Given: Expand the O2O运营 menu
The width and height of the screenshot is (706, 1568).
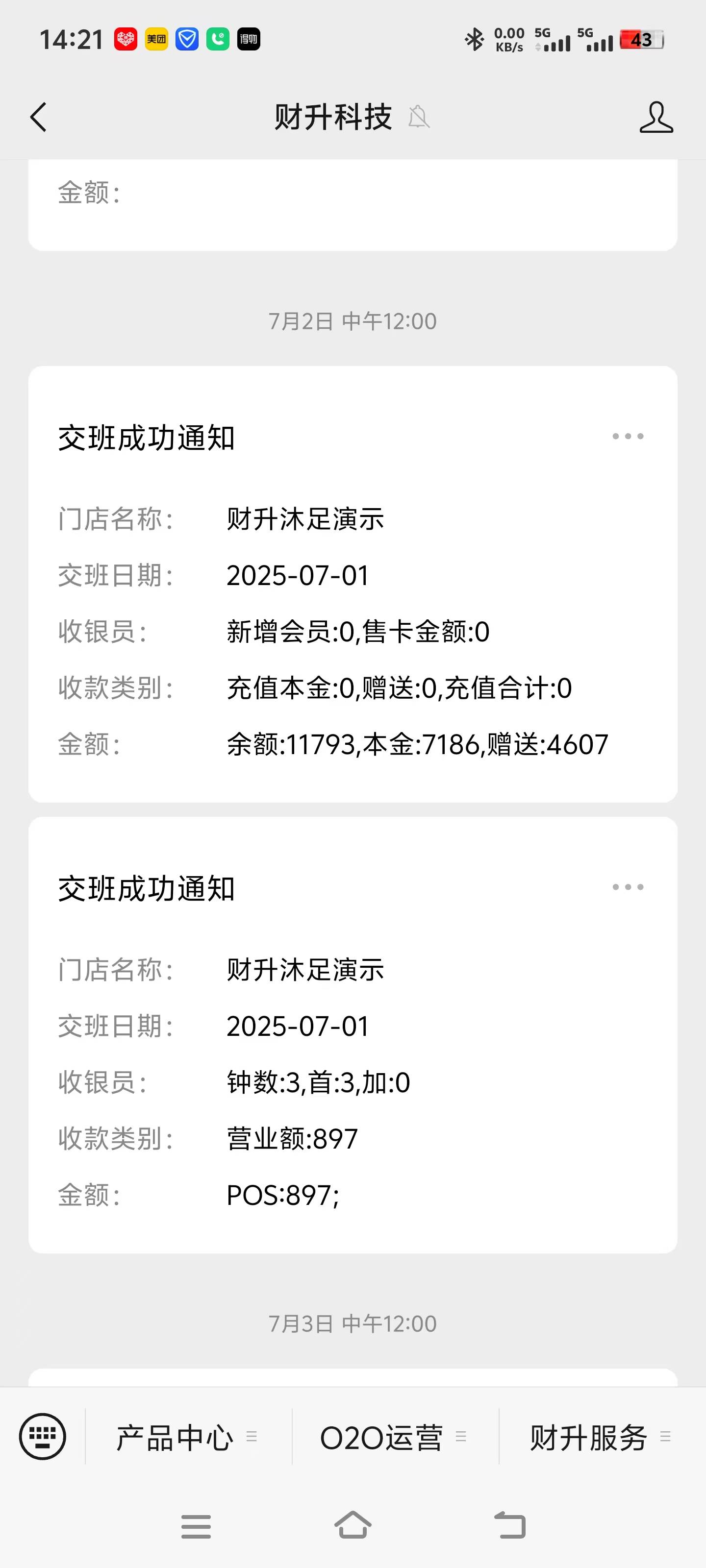Looking at the screenshot, I should pos(395,1437).
